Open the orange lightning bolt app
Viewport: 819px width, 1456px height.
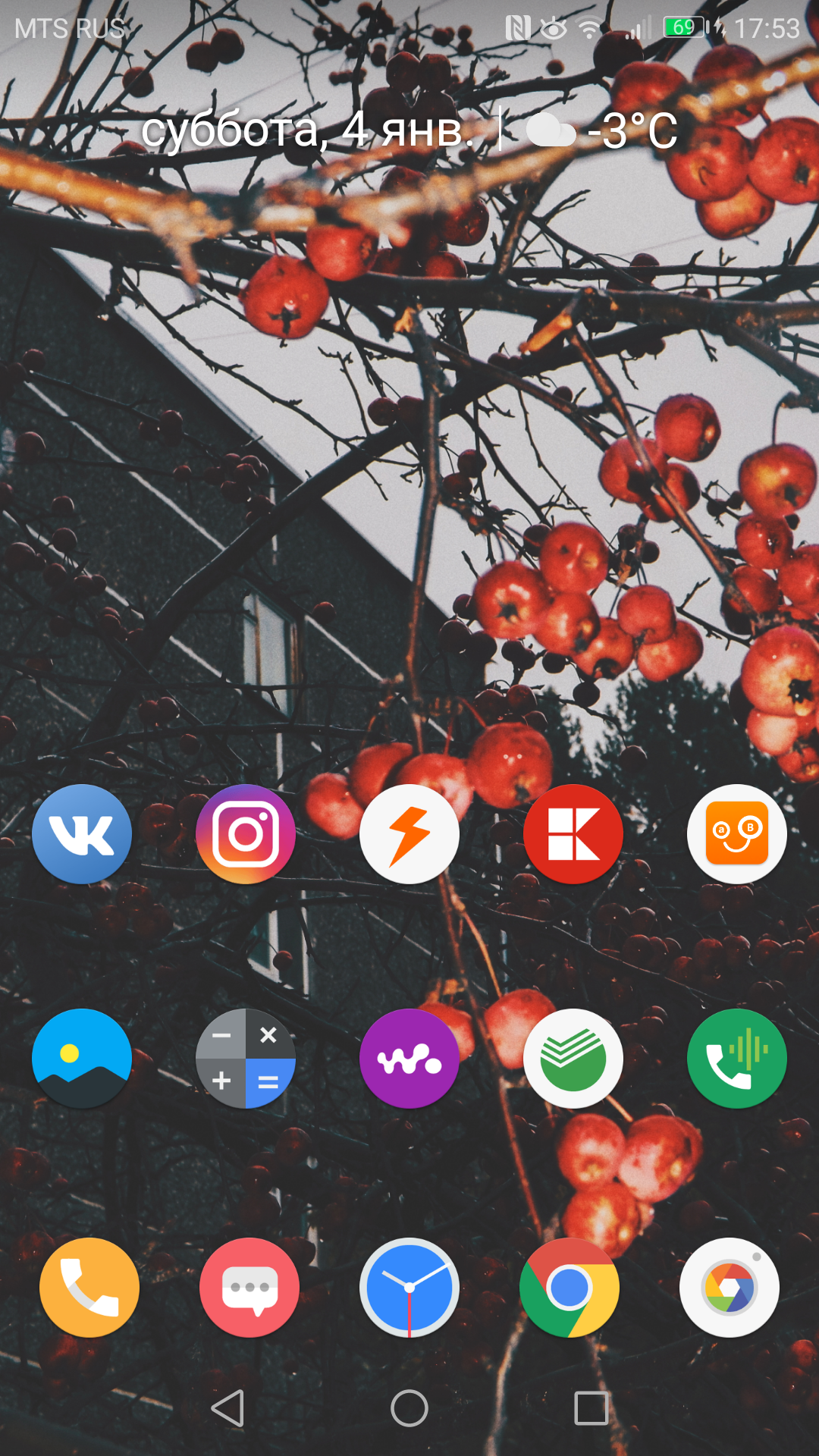pyautogui.click(x=409, y=833)
